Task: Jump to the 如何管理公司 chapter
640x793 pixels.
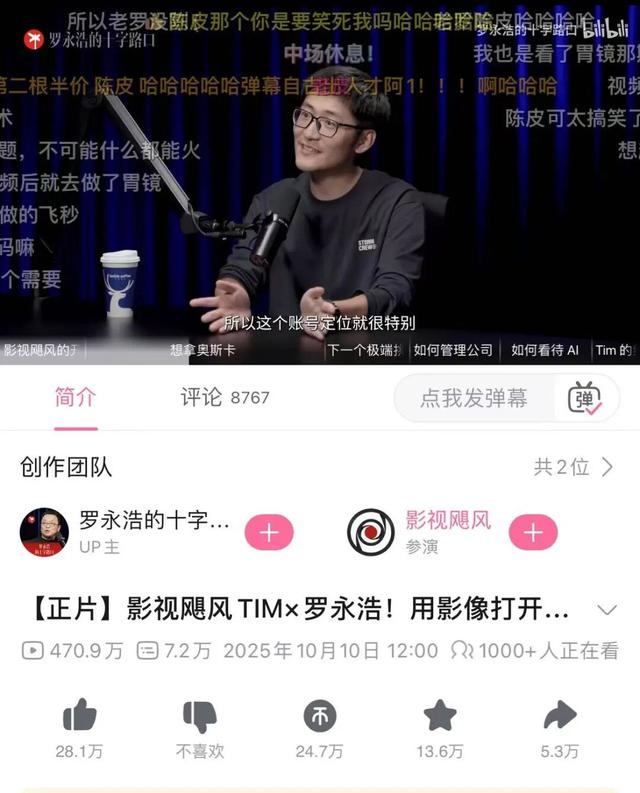Action: pos(453,350)
